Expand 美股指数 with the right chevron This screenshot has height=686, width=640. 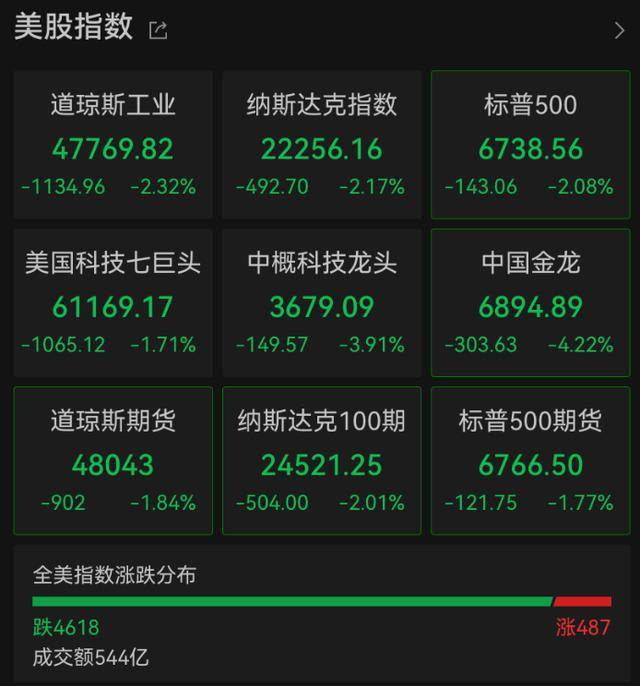point(619,30)
